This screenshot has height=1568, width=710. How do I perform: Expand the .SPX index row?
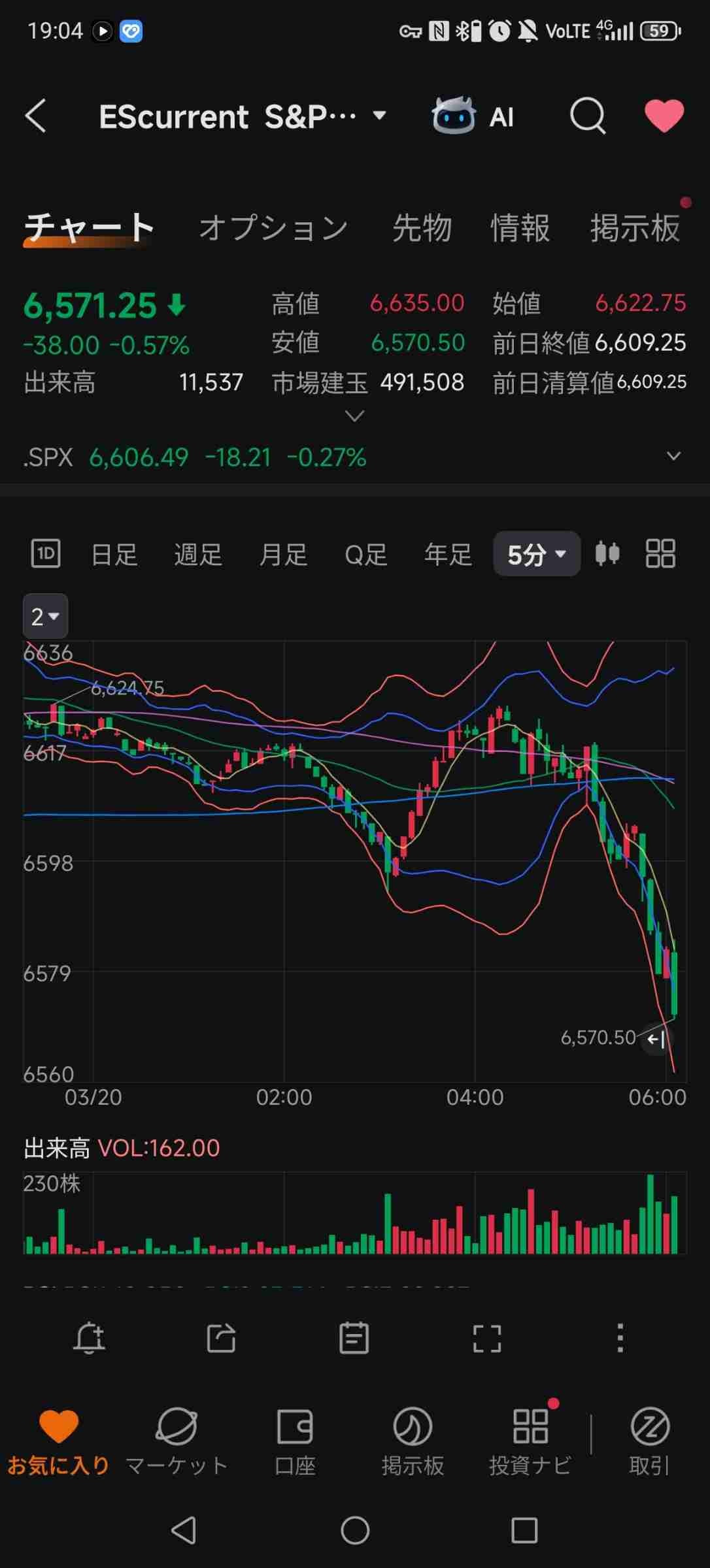pyautogui.click(x=673, y=456)
